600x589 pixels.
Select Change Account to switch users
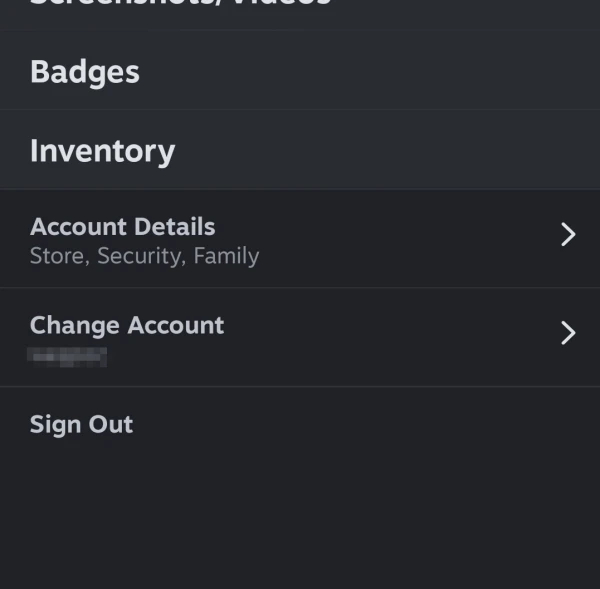click(x=300, y=337)
